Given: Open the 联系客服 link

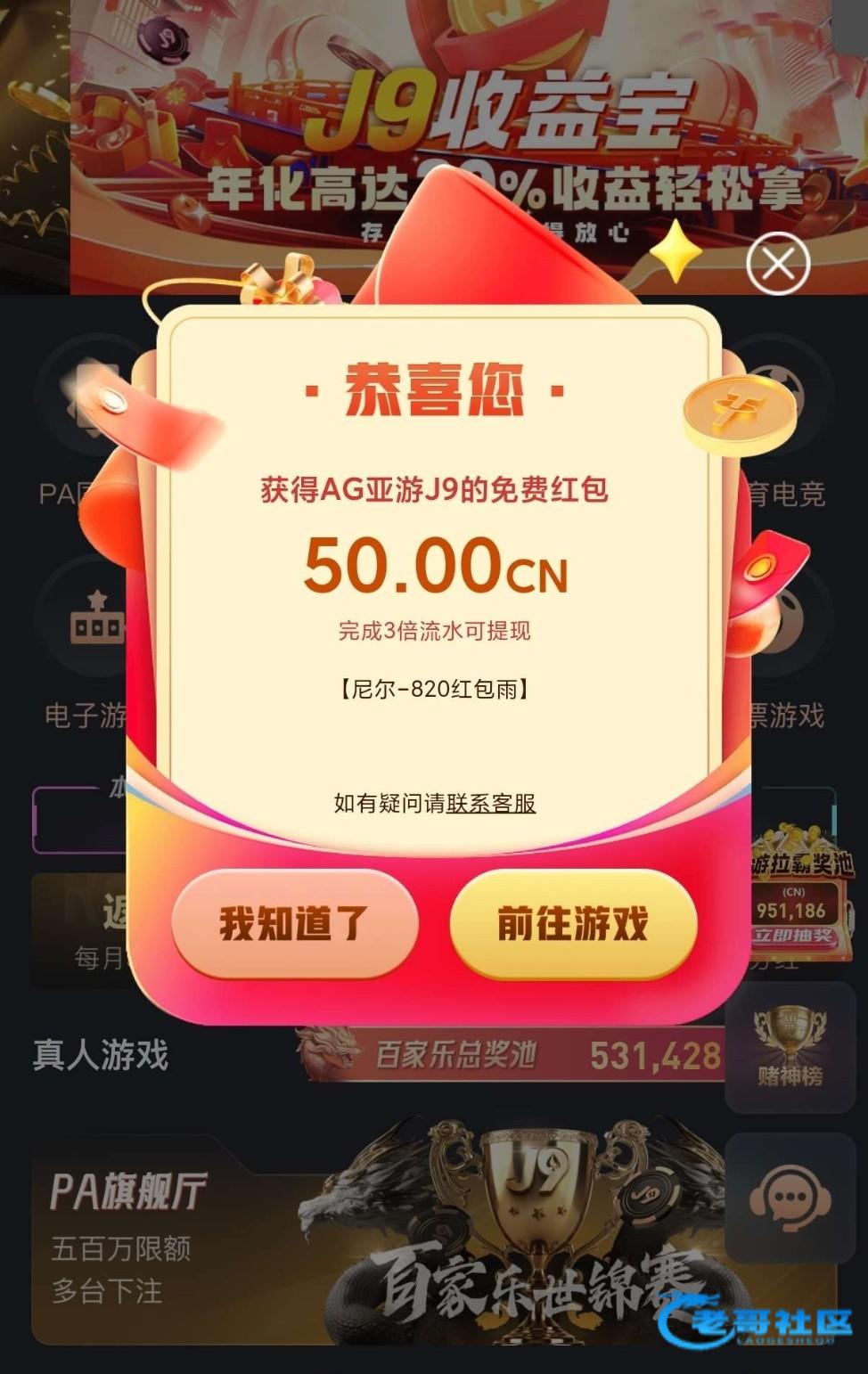Looking at the screenshot, I should tap(491, 804).
